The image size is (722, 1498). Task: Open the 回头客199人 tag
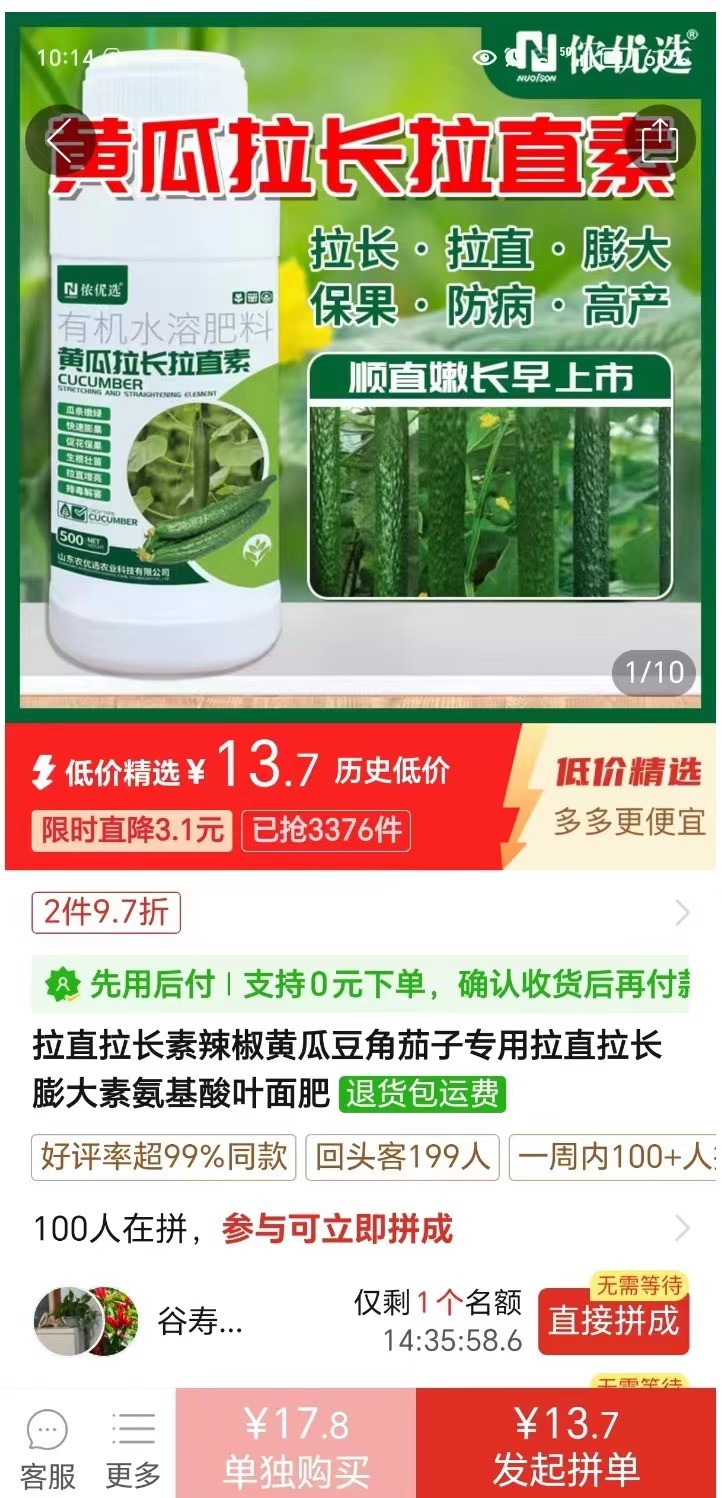point(402,1157)
